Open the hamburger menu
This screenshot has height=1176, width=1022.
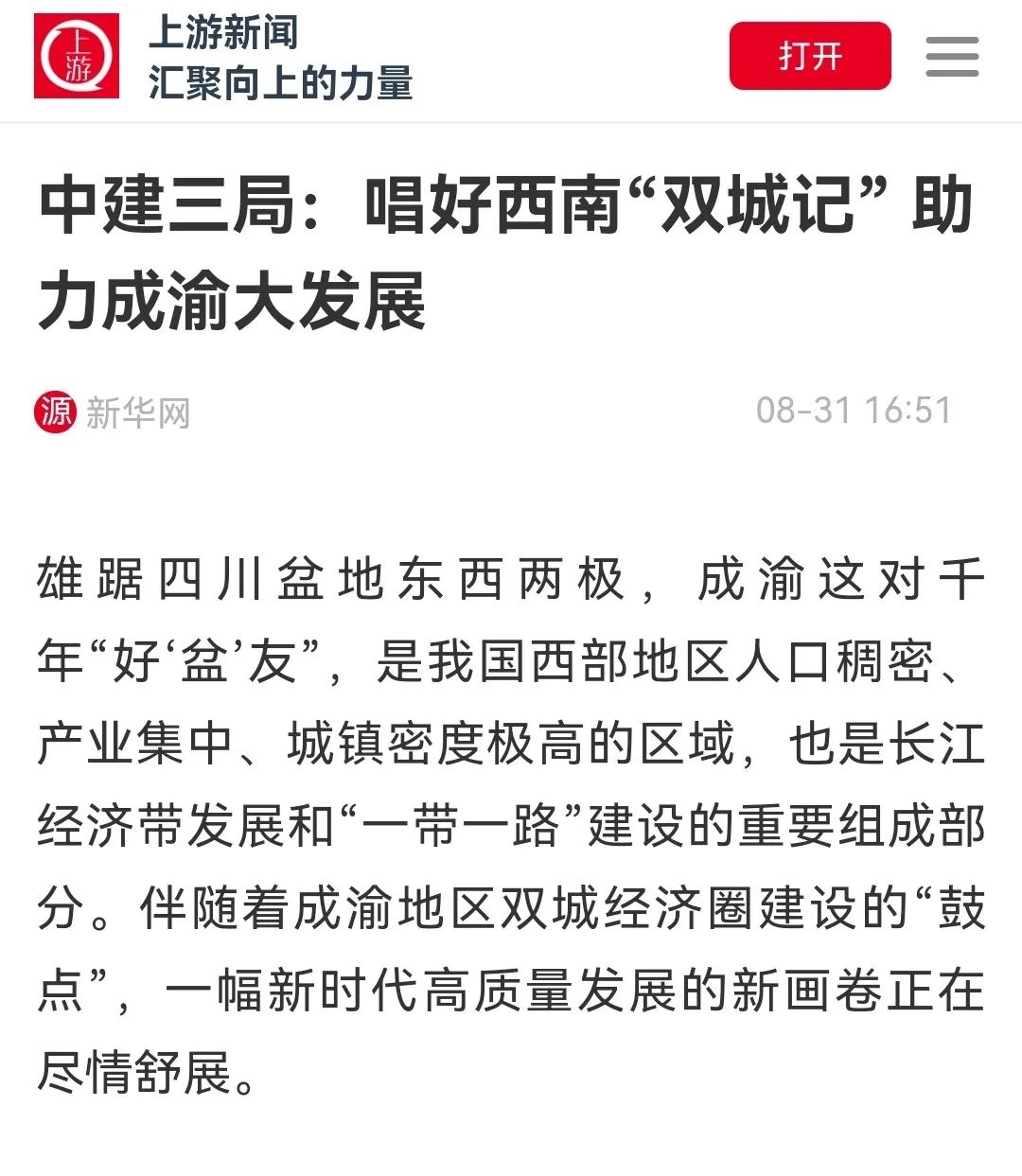[951, 57]
